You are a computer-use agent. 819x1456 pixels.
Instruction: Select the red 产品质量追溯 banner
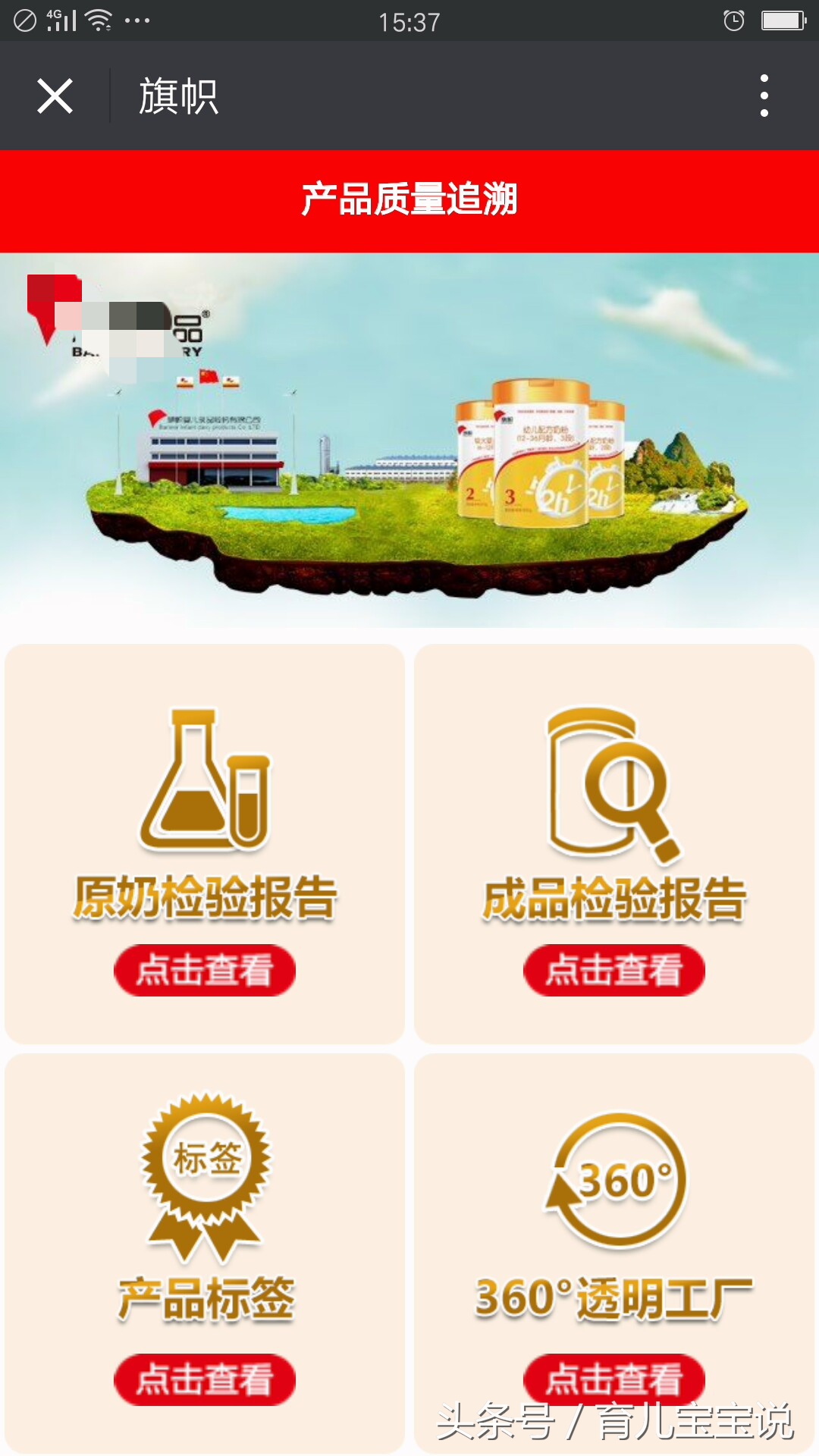tap(409, 199)
